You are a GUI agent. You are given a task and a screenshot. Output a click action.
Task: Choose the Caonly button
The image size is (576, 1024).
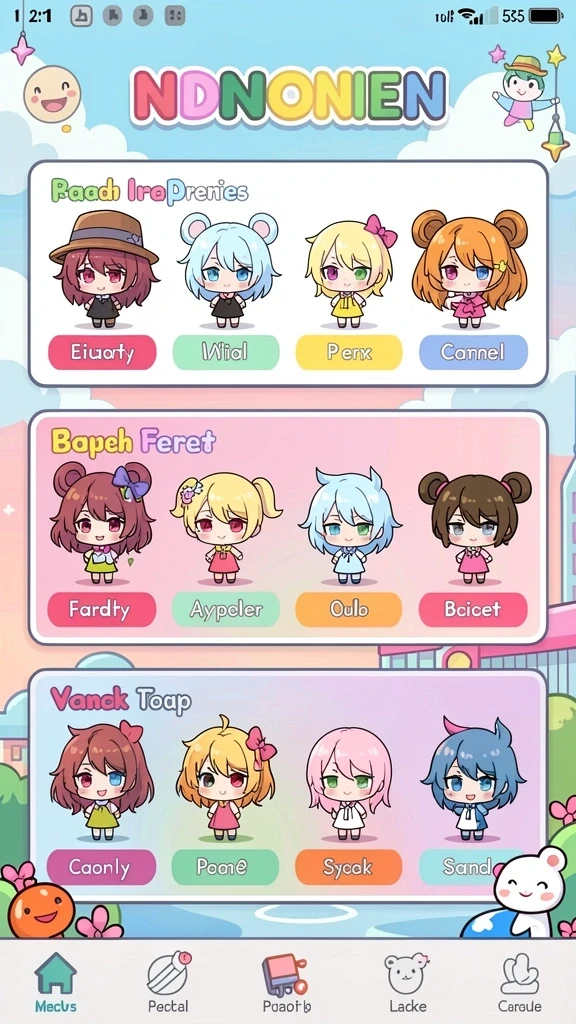click(x=102, y=867)
